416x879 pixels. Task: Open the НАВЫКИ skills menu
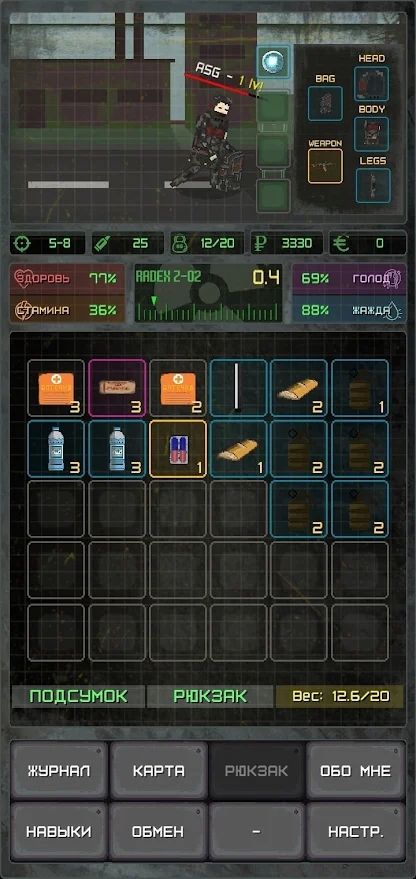tap(59, 831)
